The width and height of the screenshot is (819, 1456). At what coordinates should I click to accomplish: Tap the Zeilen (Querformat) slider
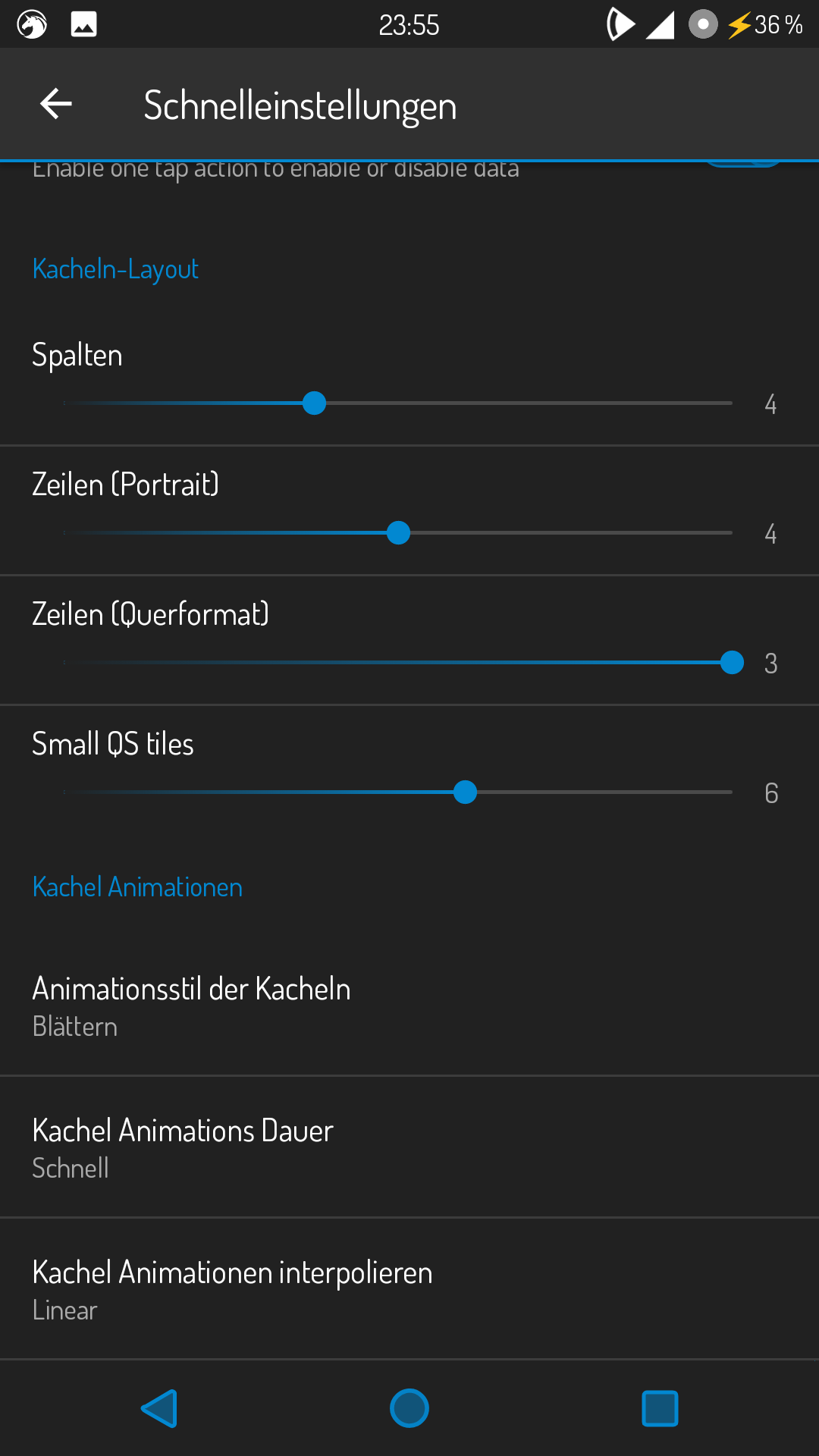(x=731, y=663)
